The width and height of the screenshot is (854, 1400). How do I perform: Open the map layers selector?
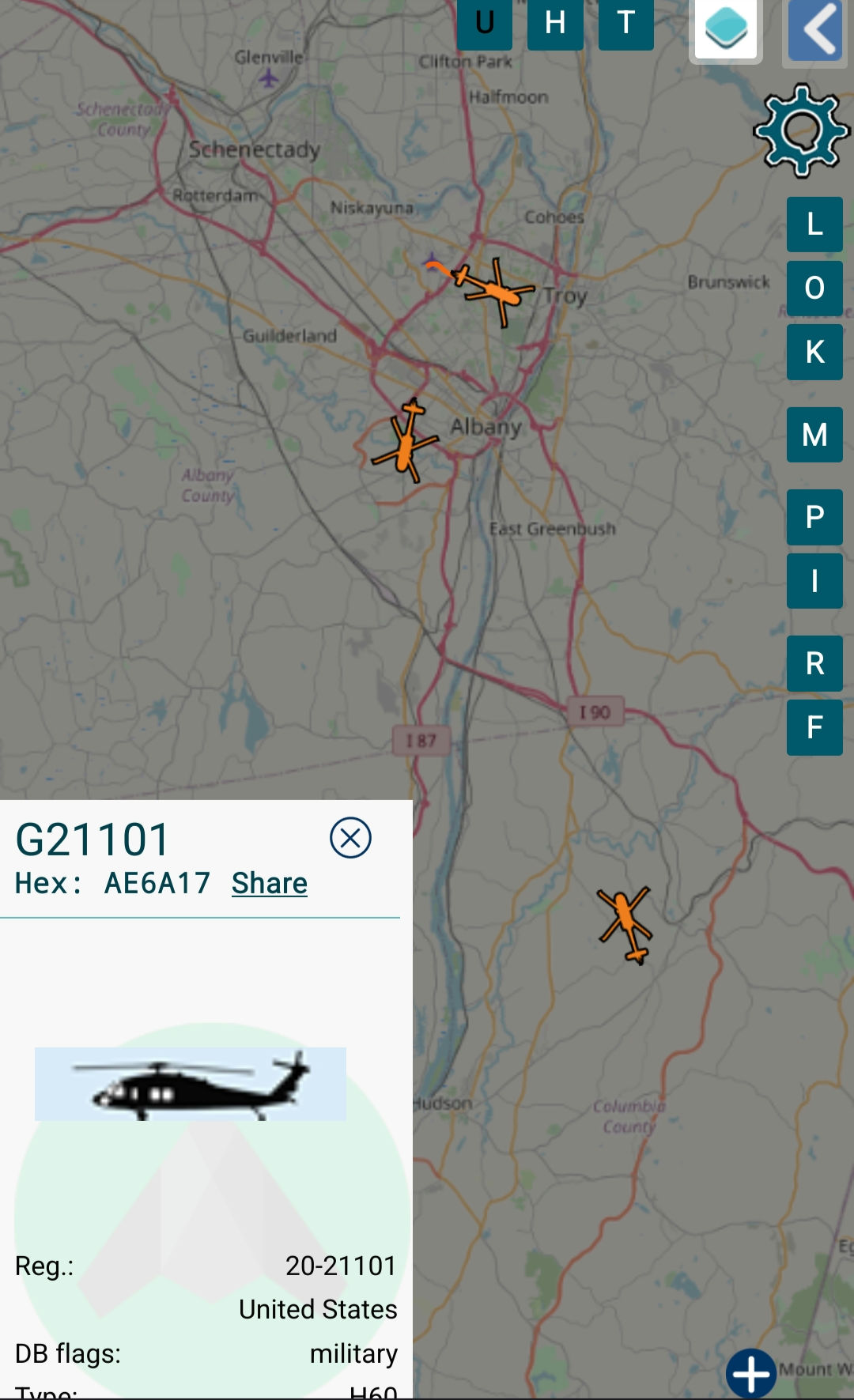click(727, 30)
